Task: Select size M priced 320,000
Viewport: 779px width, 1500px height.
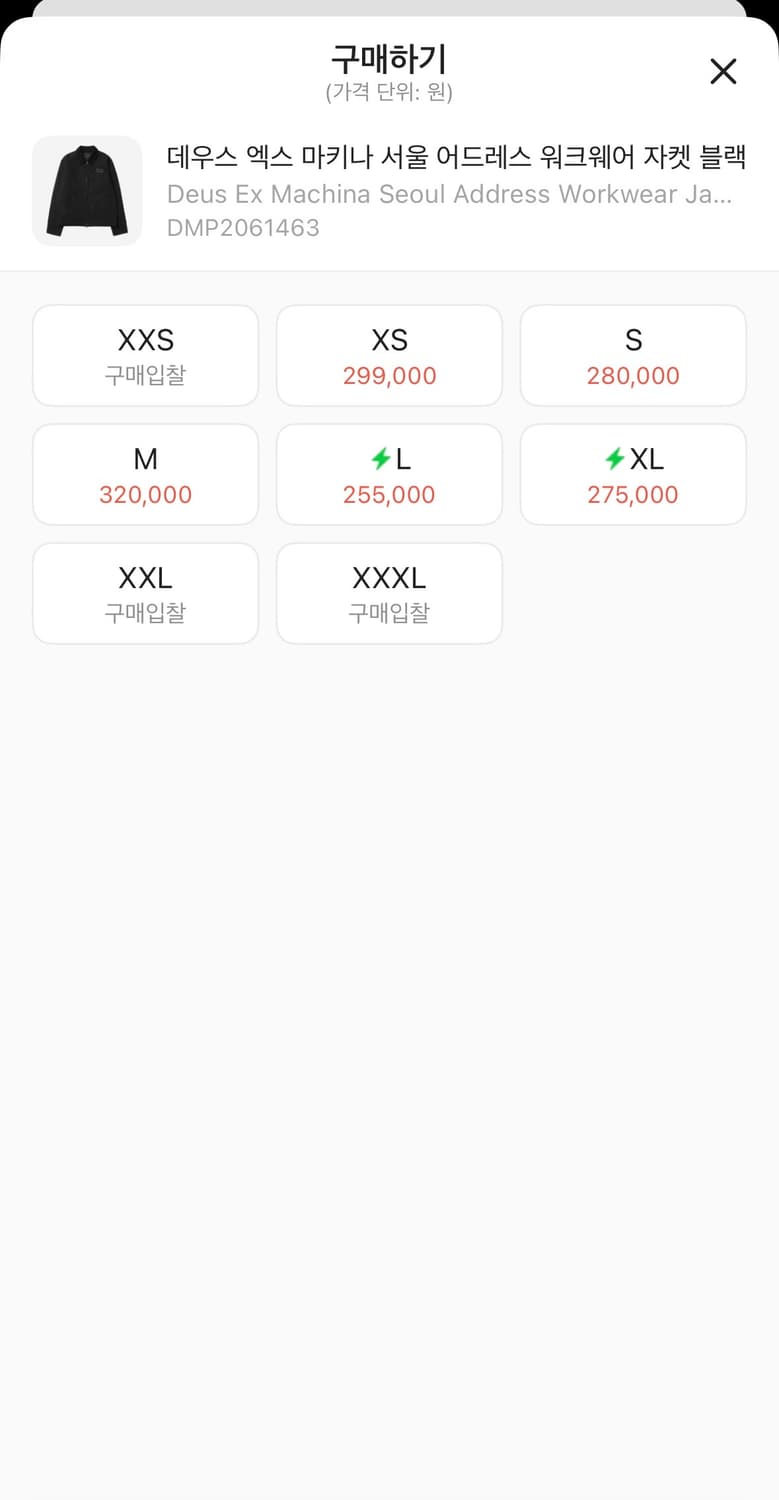Action: click(x=145, y=474)
